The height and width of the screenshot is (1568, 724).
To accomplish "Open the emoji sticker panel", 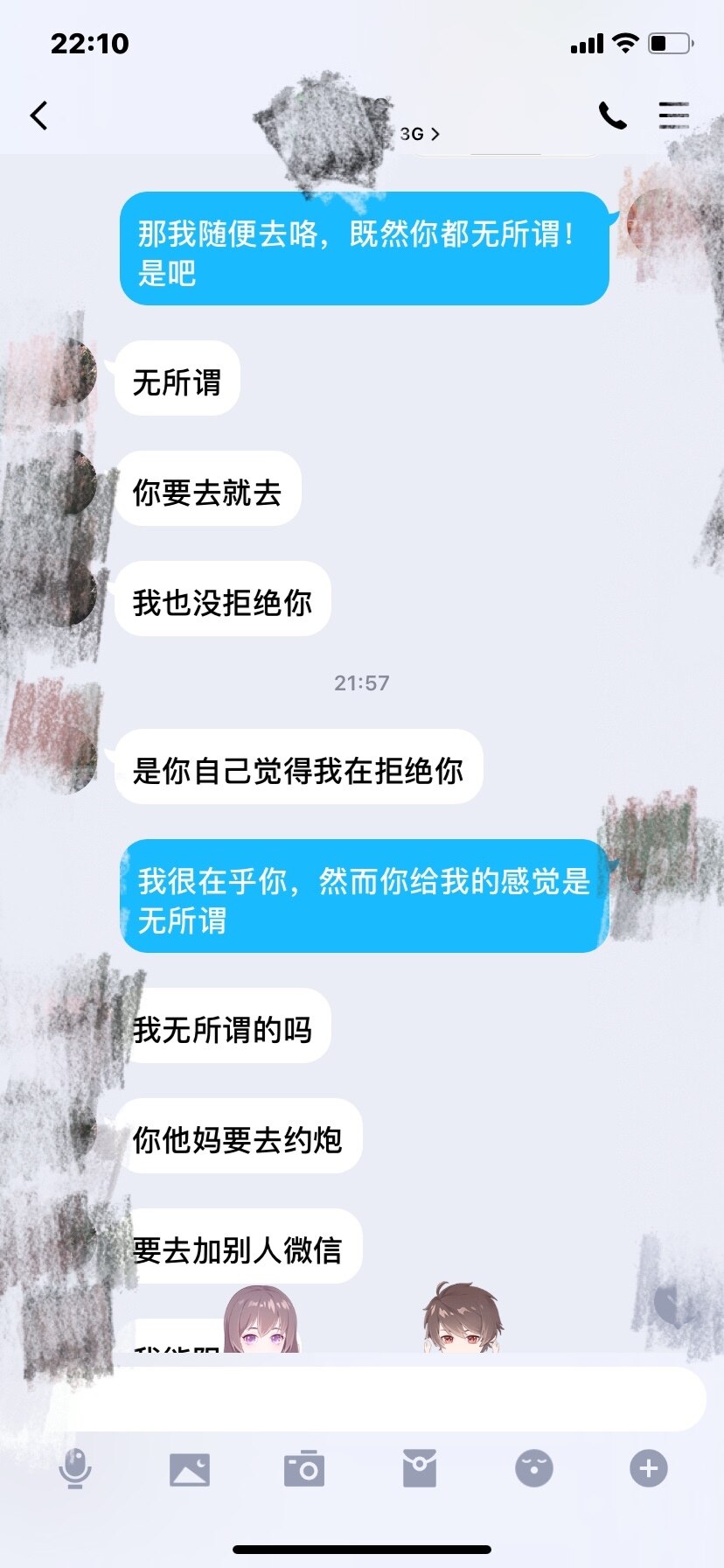I will click(534, 1468).
